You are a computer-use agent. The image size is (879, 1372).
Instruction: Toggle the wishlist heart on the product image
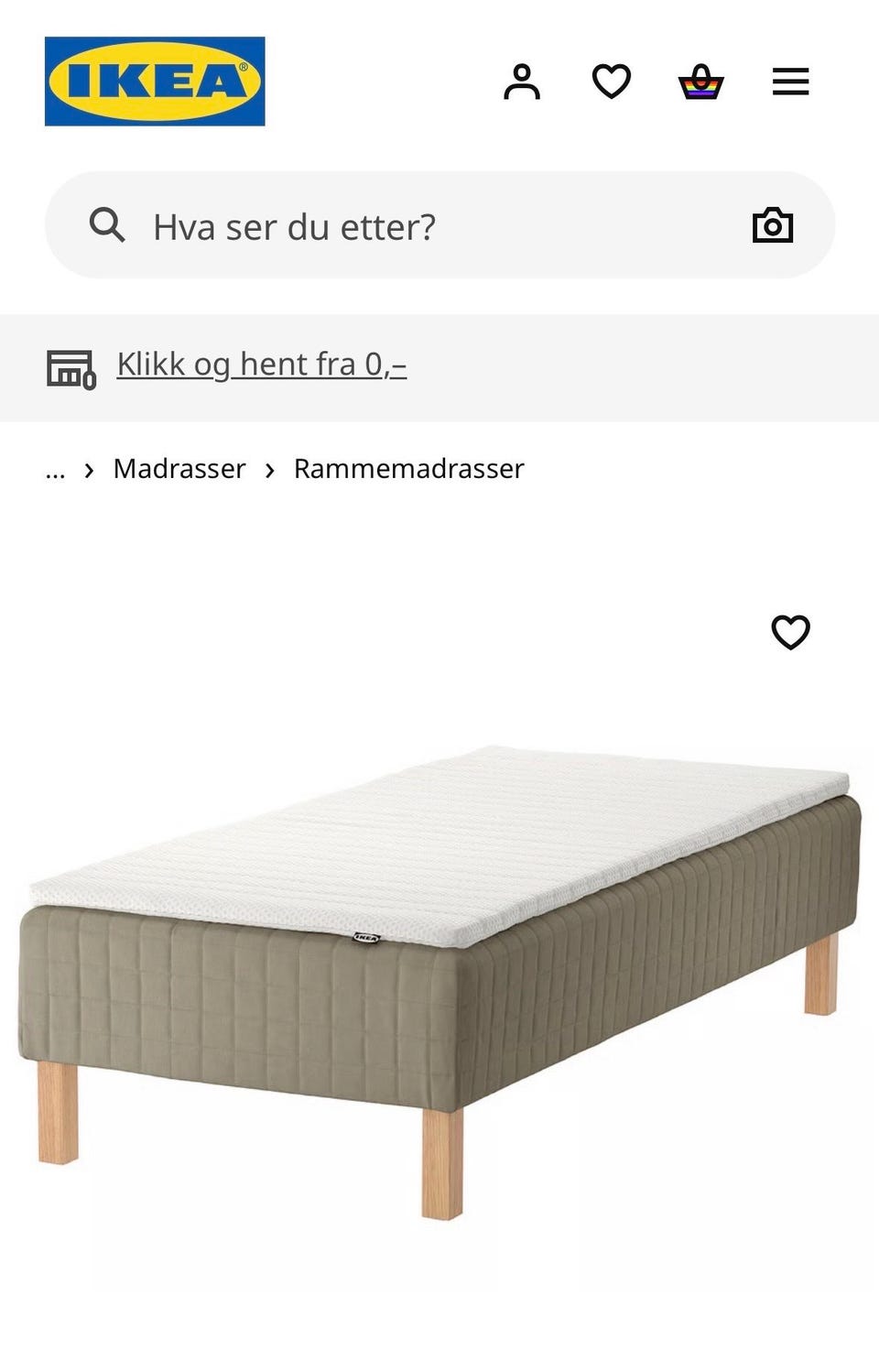(791, 631)
